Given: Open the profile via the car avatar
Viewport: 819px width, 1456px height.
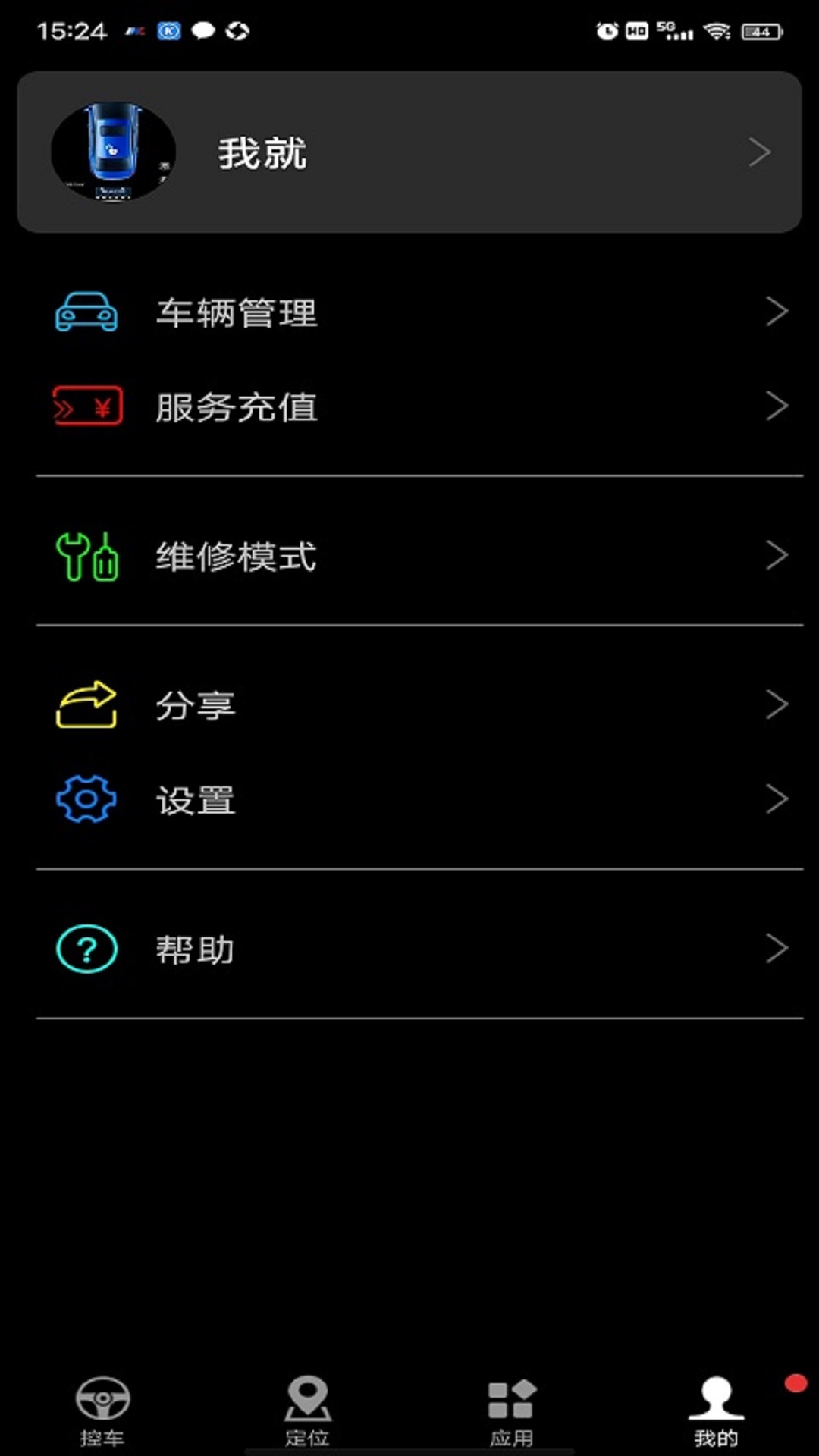Looking at the screenshot, I should [113, 152].
